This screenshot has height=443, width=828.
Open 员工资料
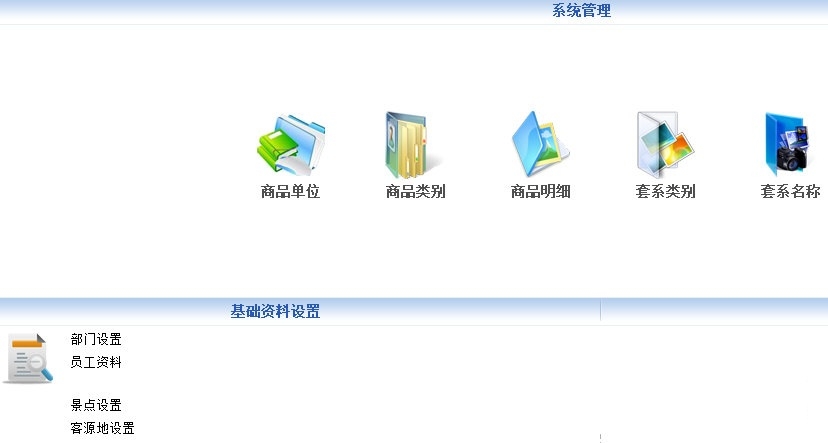click(96, 362)
